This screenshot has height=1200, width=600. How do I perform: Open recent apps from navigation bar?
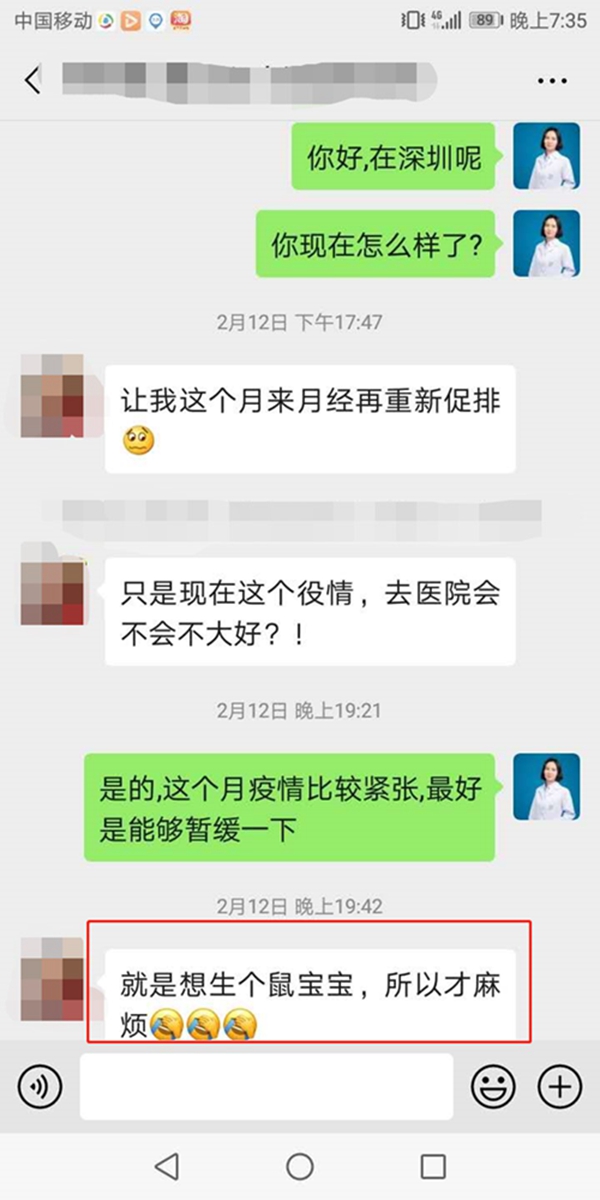433,1166
